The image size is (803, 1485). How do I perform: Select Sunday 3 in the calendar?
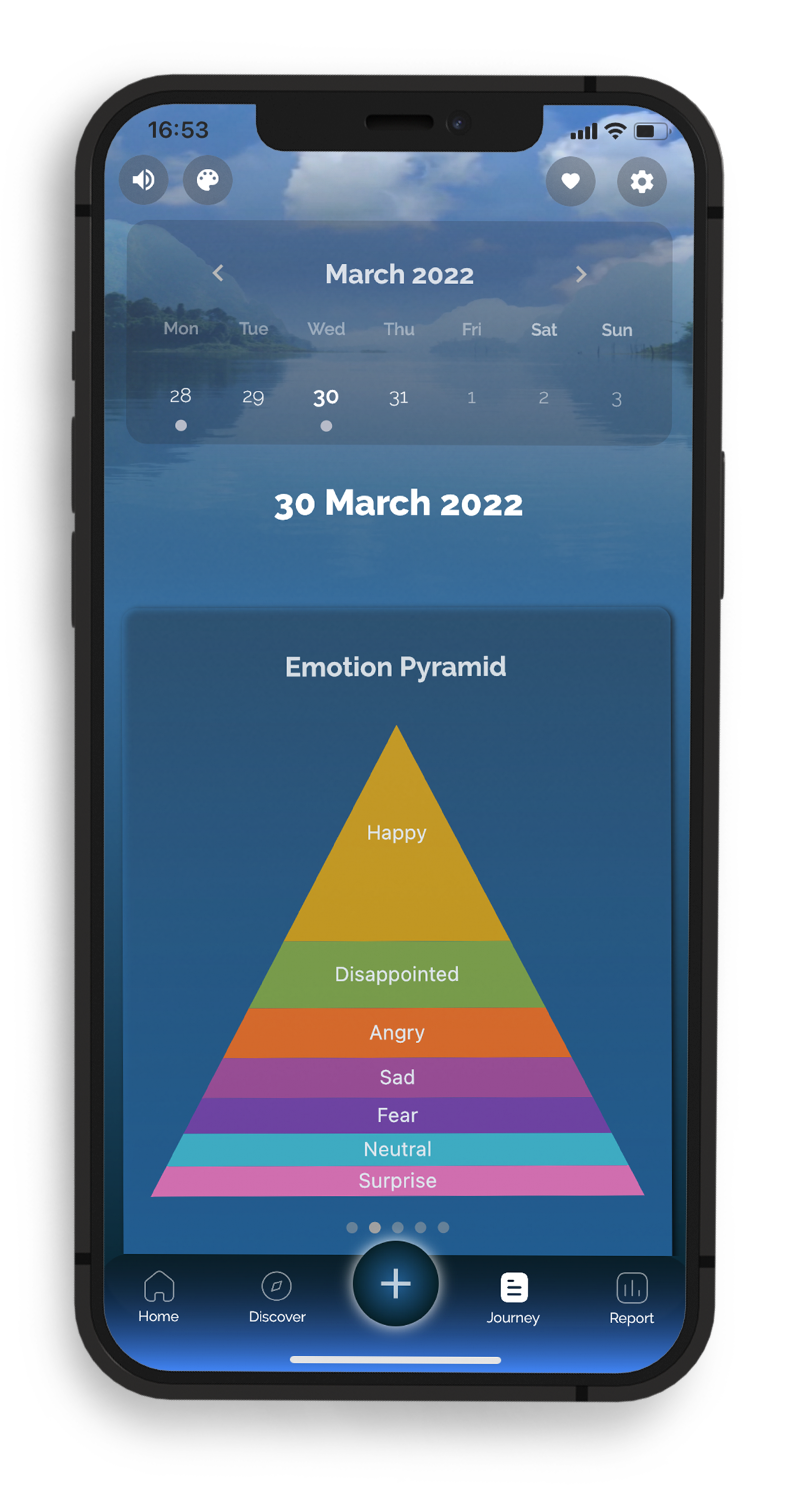pos(616,399)
